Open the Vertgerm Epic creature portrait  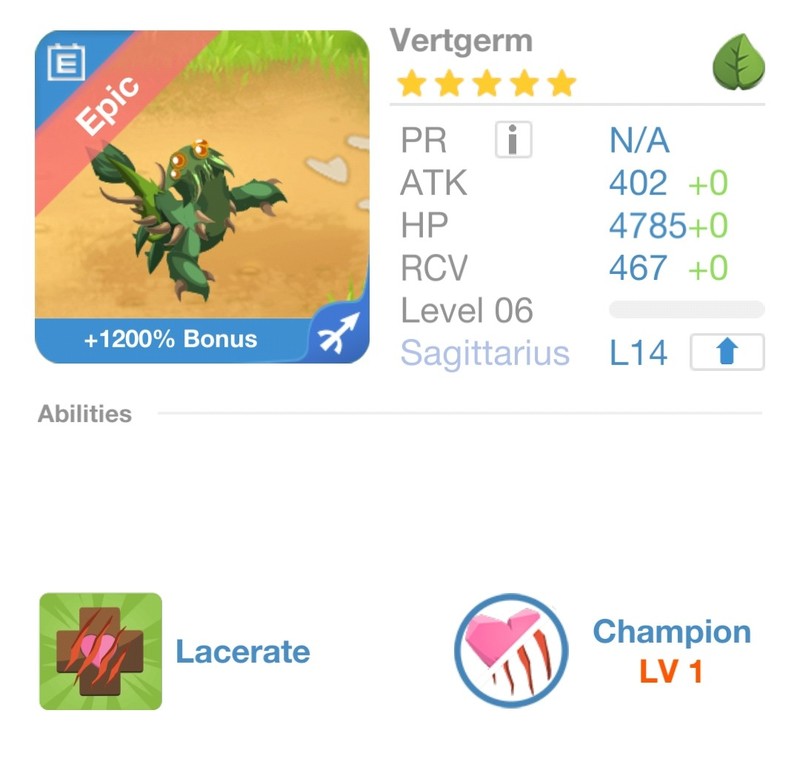tap(202, 196)
